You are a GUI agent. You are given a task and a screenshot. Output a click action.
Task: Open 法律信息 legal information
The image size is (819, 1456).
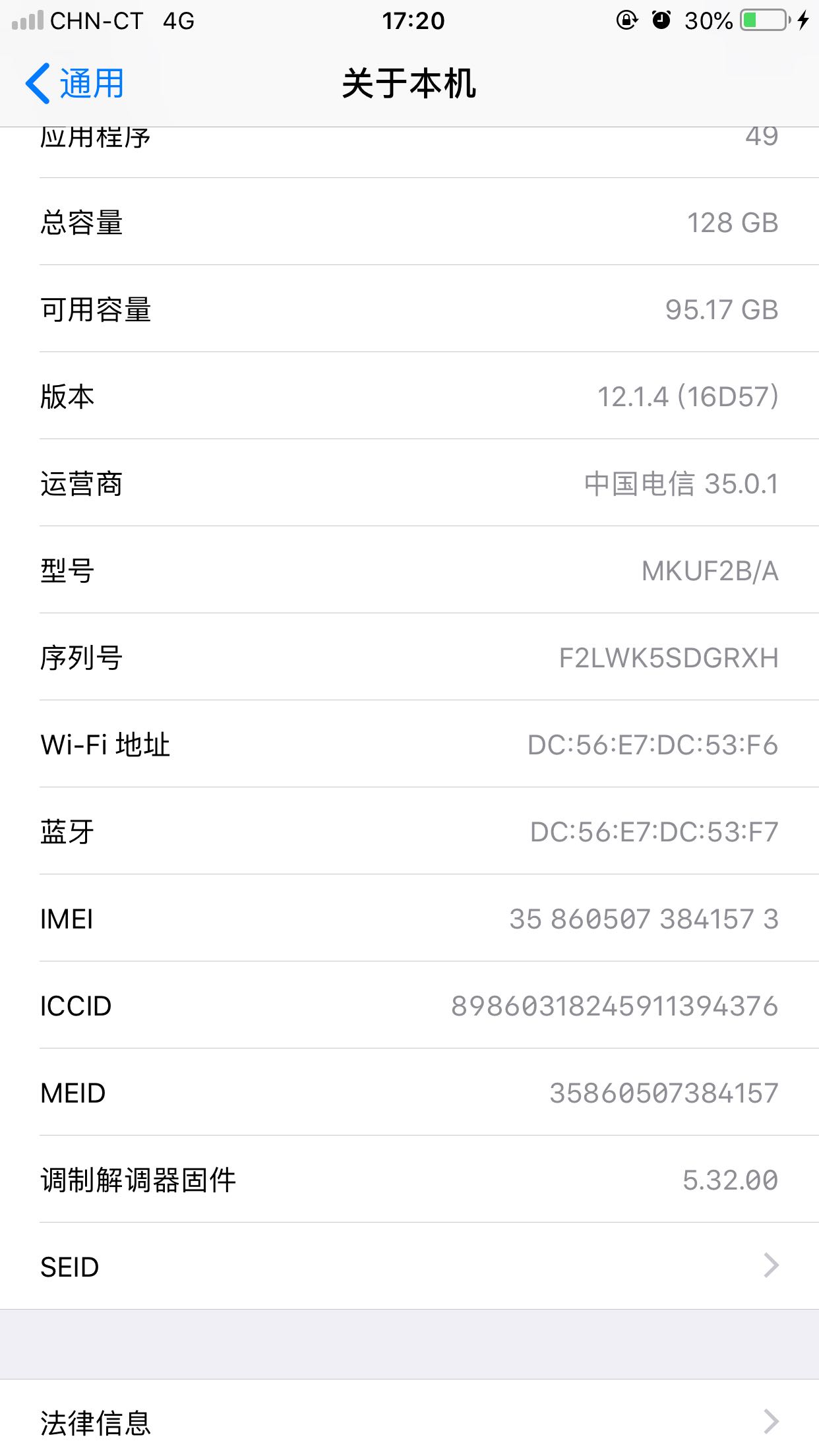pyautogui.click(x=409, y=1422)
